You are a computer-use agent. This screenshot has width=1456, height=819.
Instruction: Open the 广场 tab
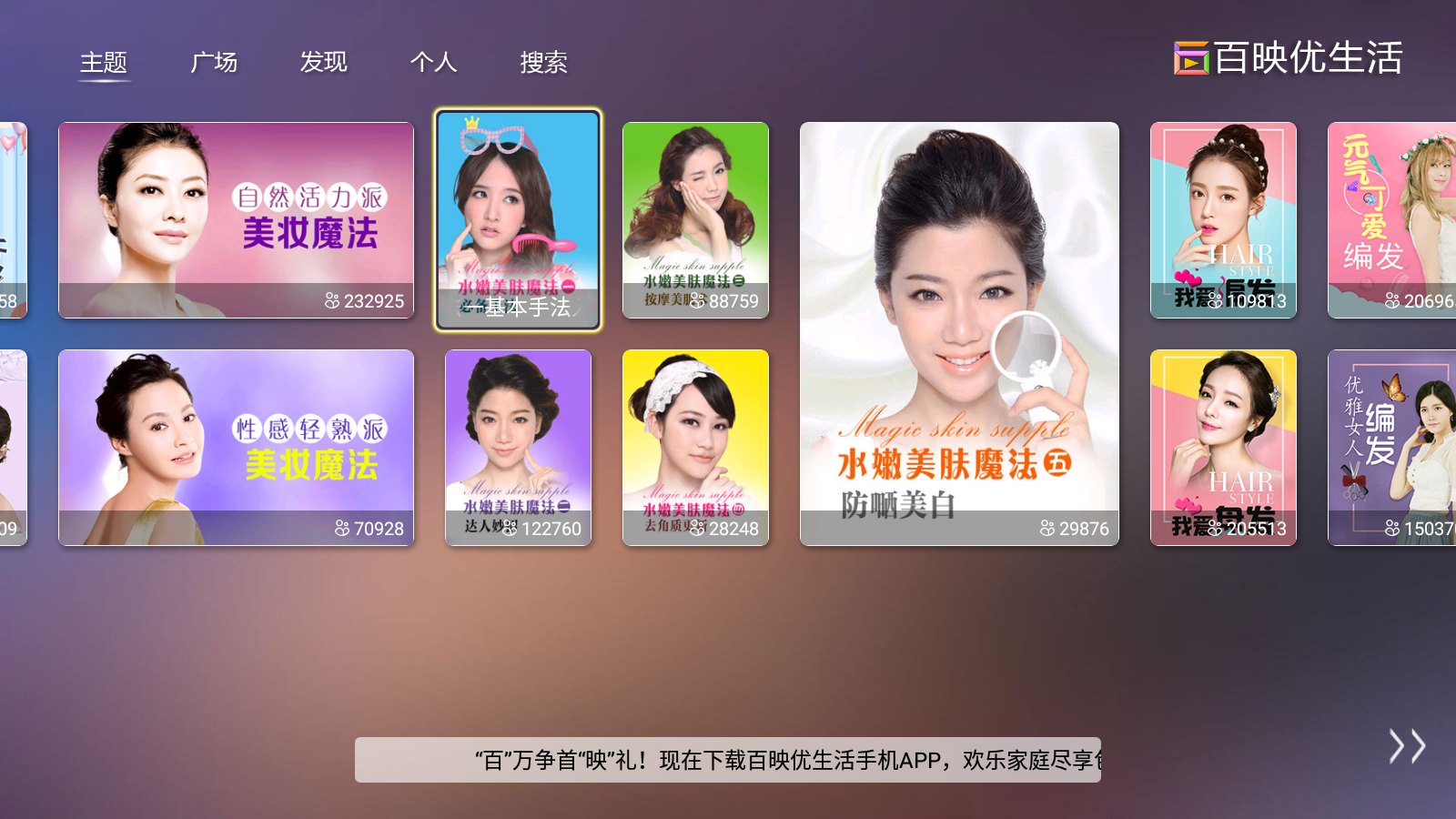pos(214,62)
